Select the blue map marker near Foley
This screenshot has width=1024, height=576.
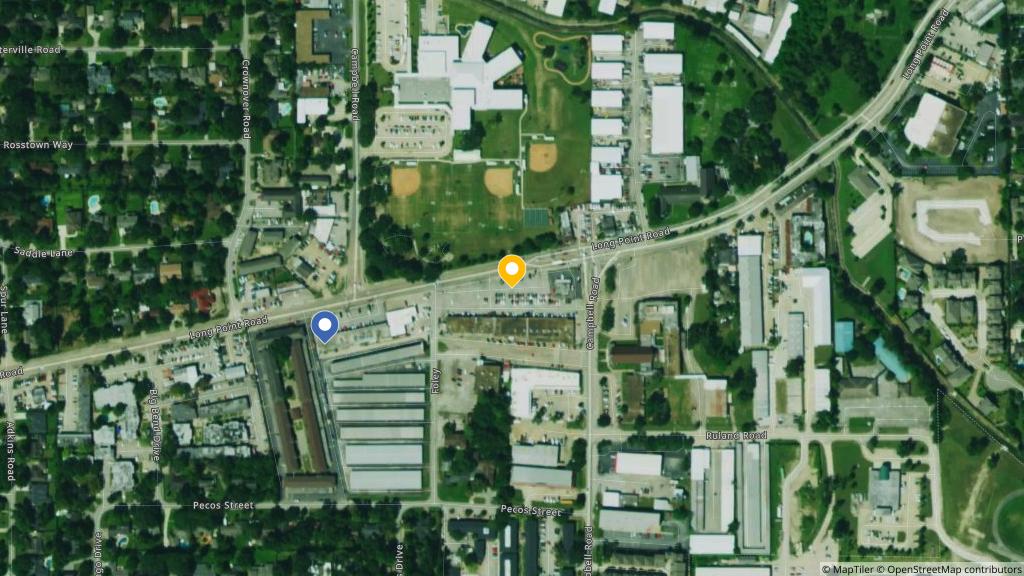324,325
